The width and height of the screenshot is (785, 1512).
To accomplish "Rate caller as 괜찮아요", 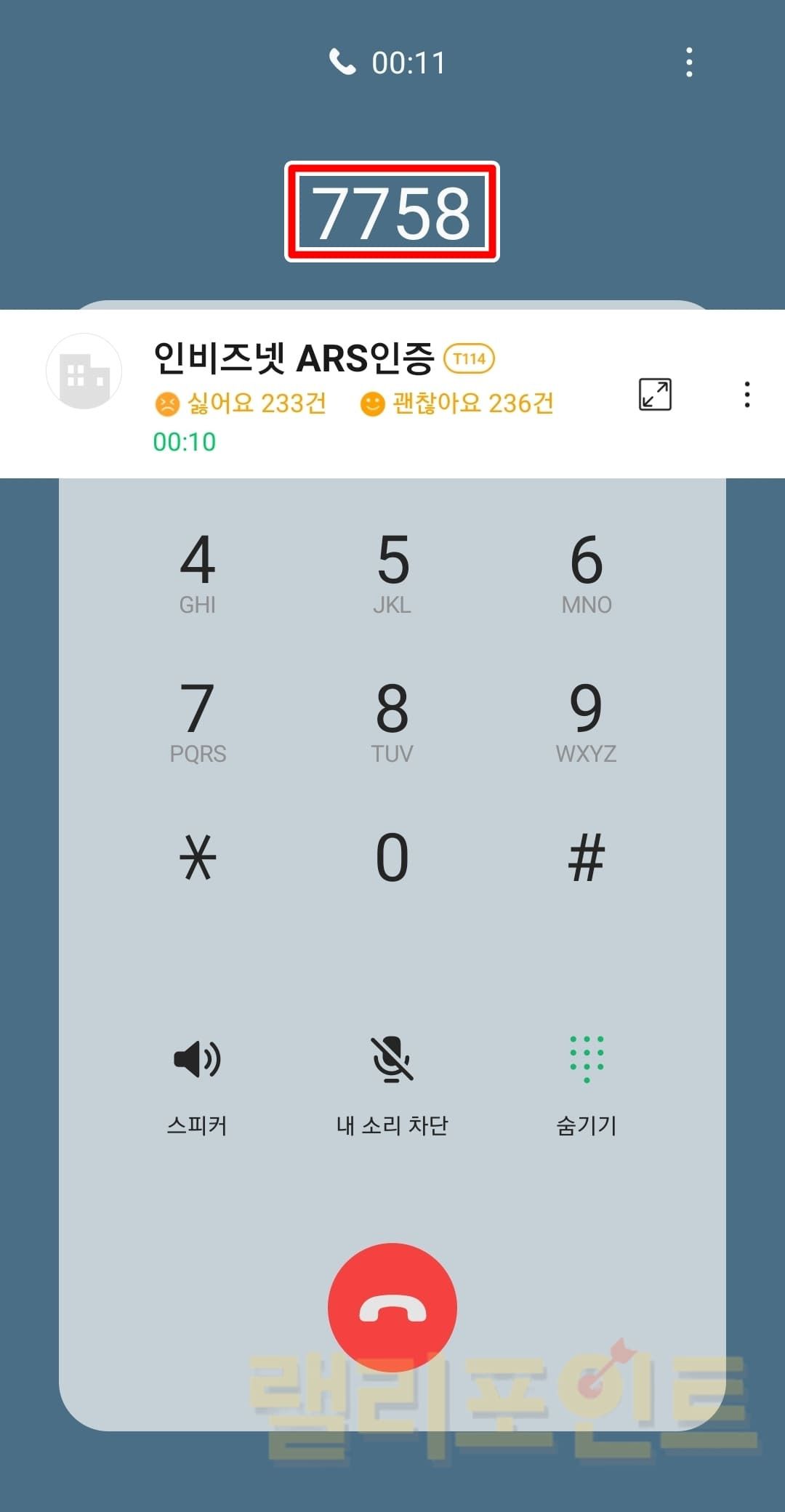I will [x=457, y=403].
